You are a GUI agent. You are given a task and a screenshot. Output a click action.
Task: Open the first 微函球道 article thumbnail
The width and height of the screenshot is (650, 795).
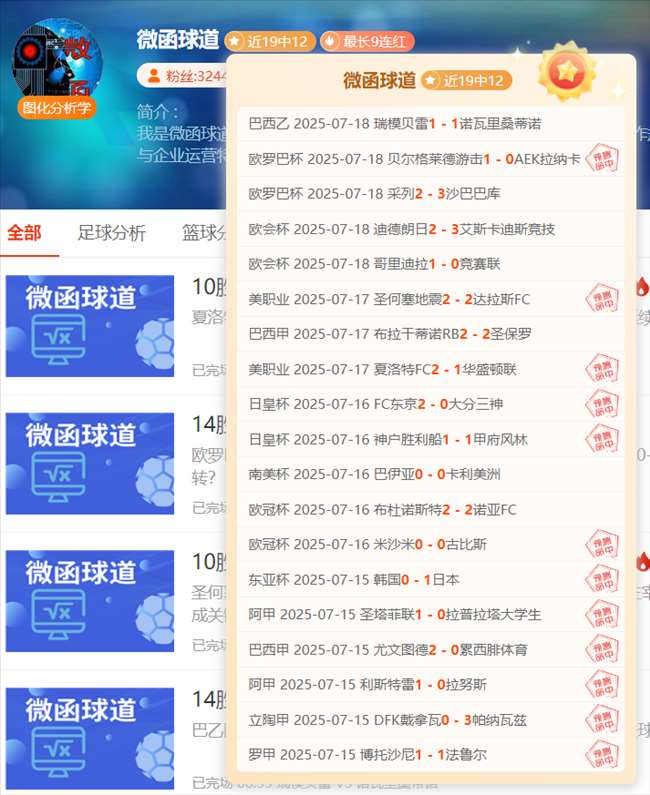click(89, 326)
